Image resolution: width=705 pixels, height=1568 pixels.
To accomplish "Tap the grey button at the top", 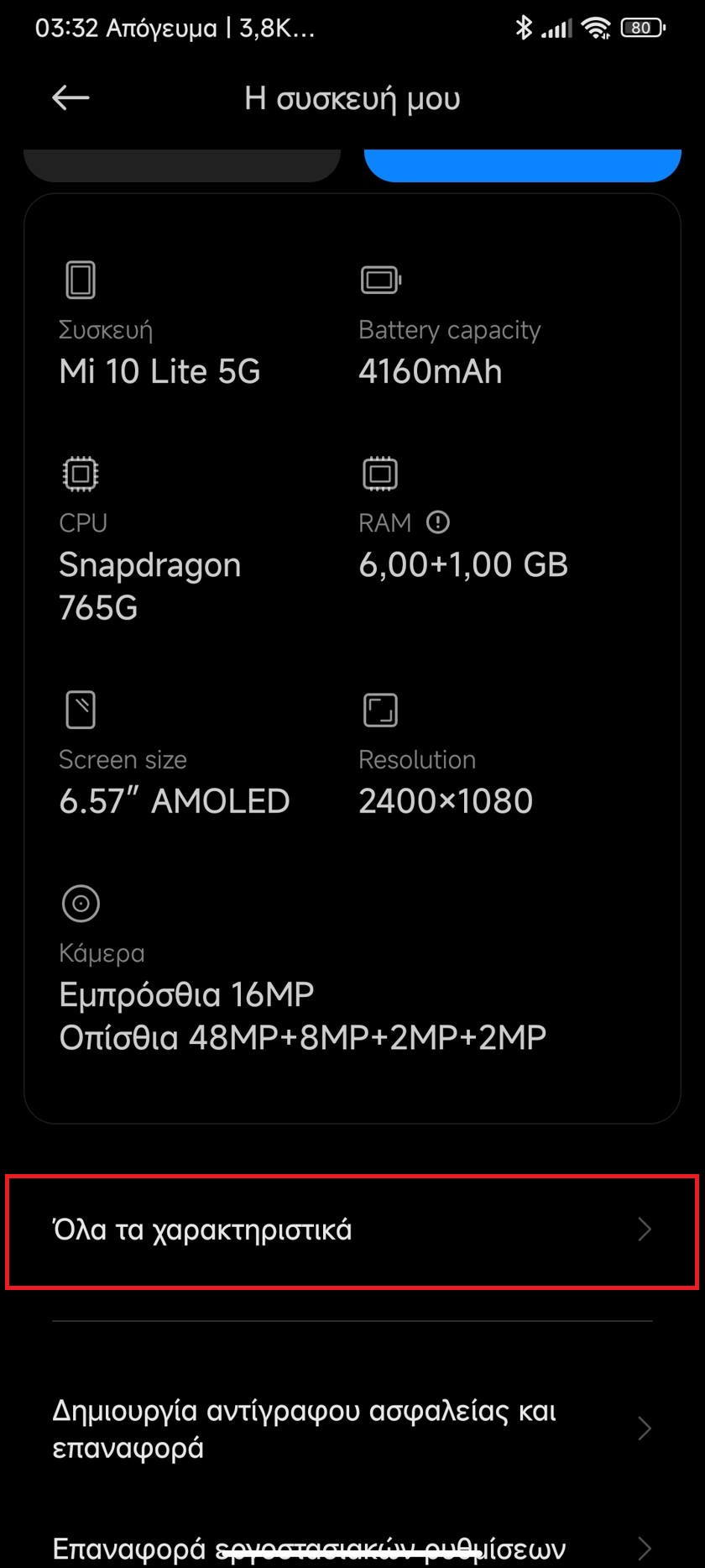I will tap(182, 165).
